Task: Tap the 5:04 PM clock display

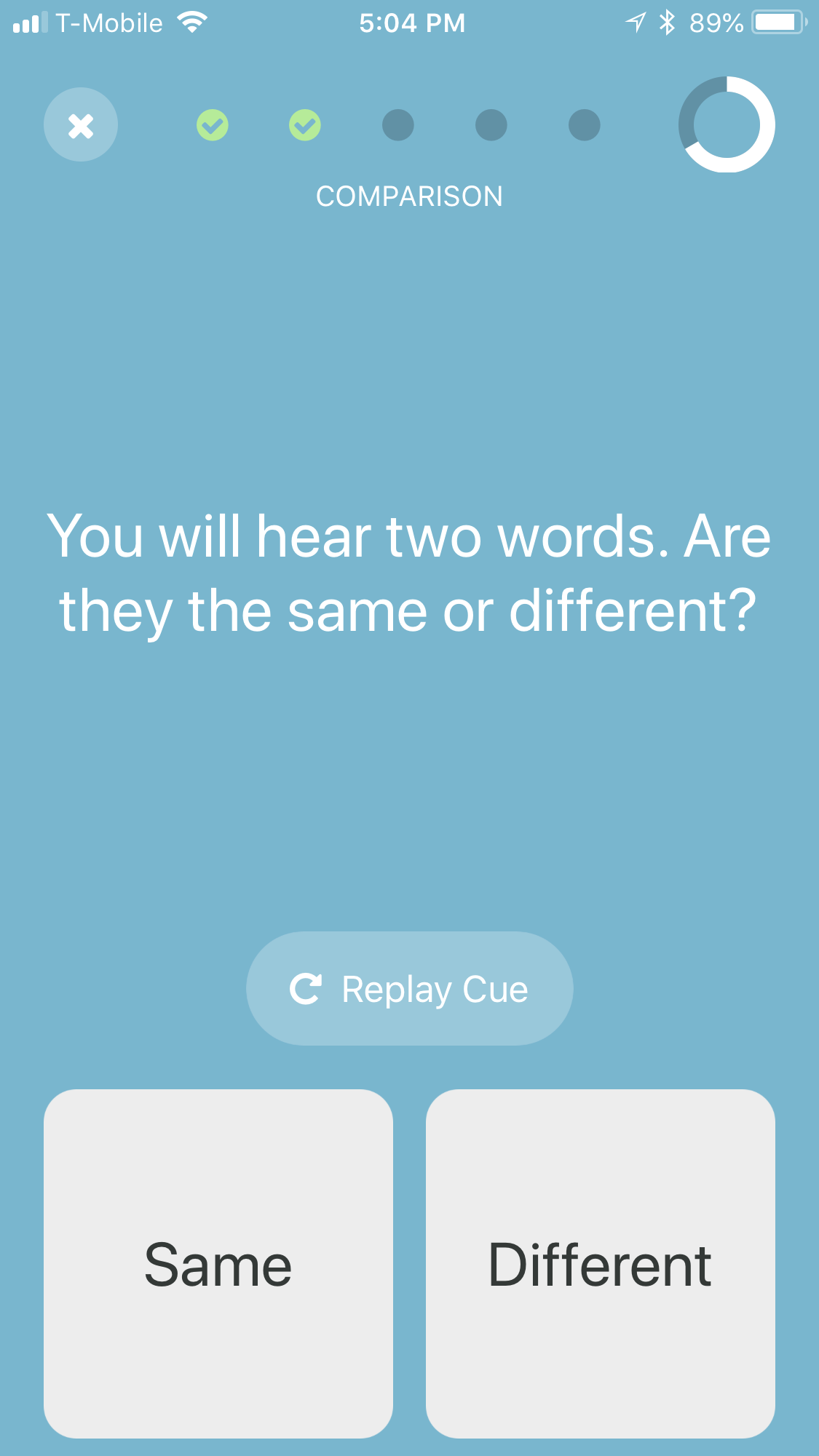Action: [412, 23]
